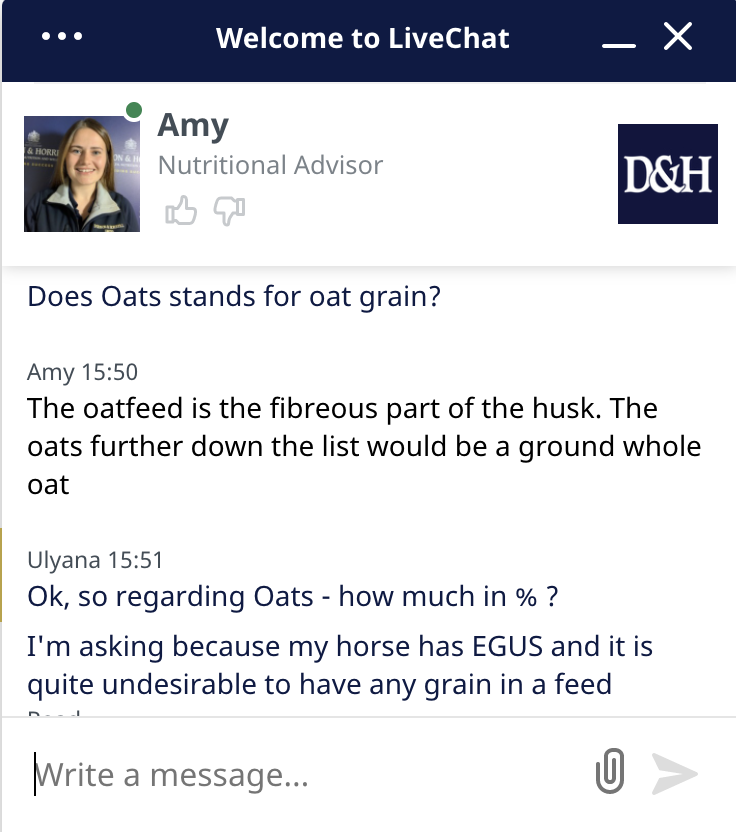Rate Amy with thumbs down
The width and height of the screenshot is (736, 832).
[229, 210]
